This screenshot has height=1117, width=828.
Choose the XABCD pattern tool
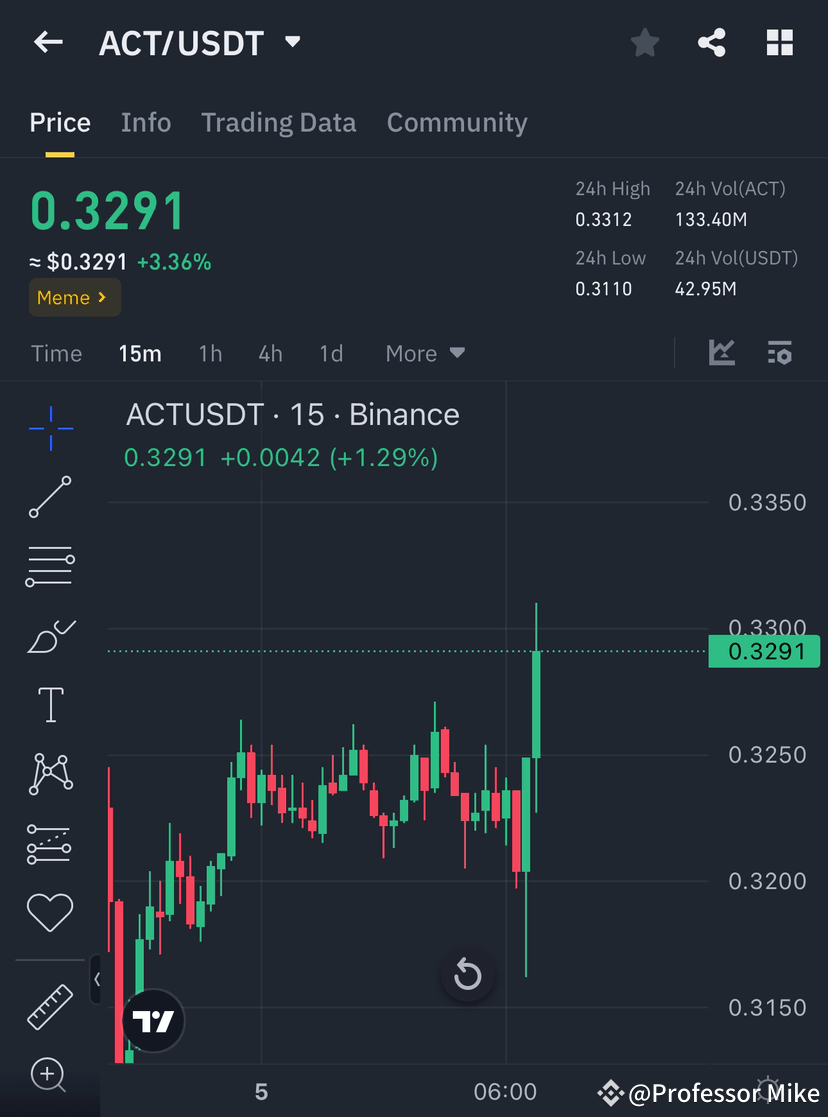click(x=50, y=773)
